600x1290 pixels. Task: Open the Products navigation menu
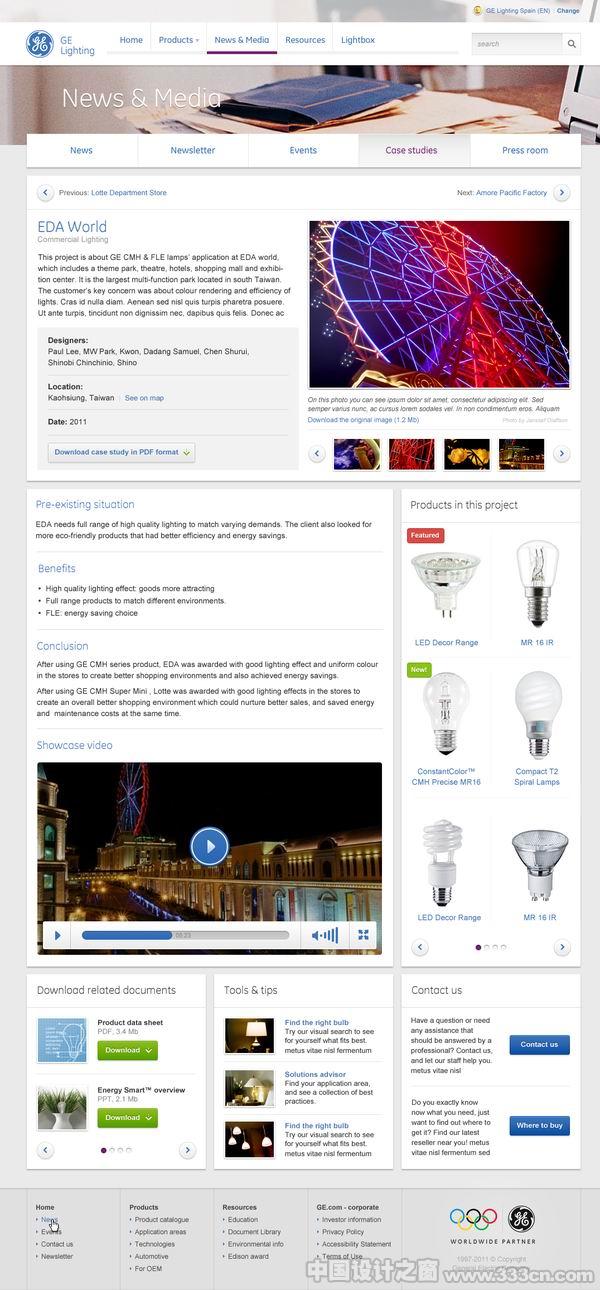(178, 40)
